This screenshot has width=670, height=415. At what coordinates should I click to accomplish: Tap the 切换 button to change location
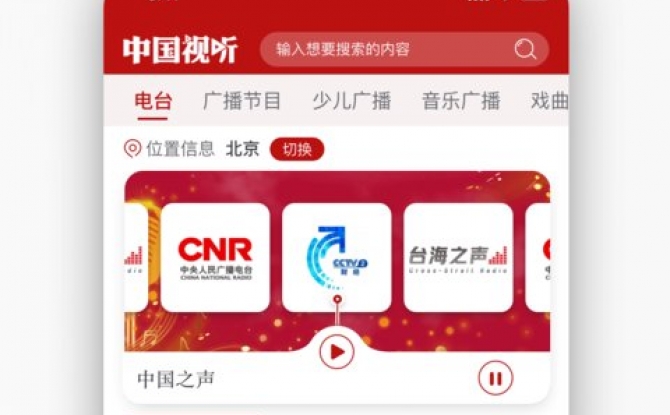pos(297,149)
